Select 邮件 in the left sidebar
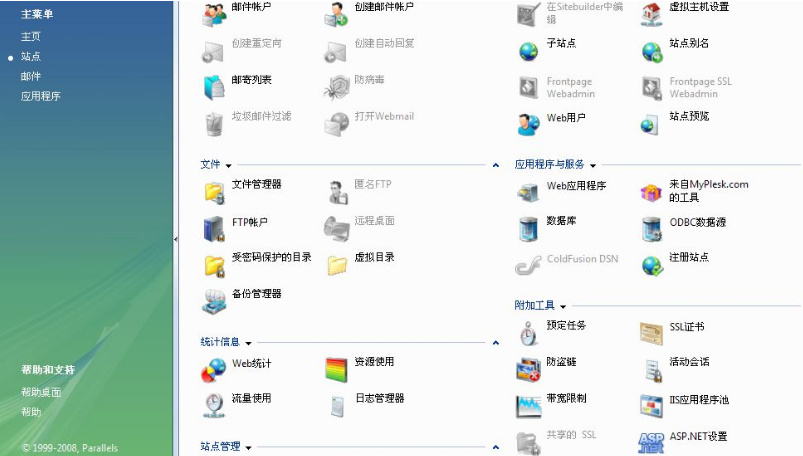Image resolution: width=803 pixels, height=456 pixels. 31,77
